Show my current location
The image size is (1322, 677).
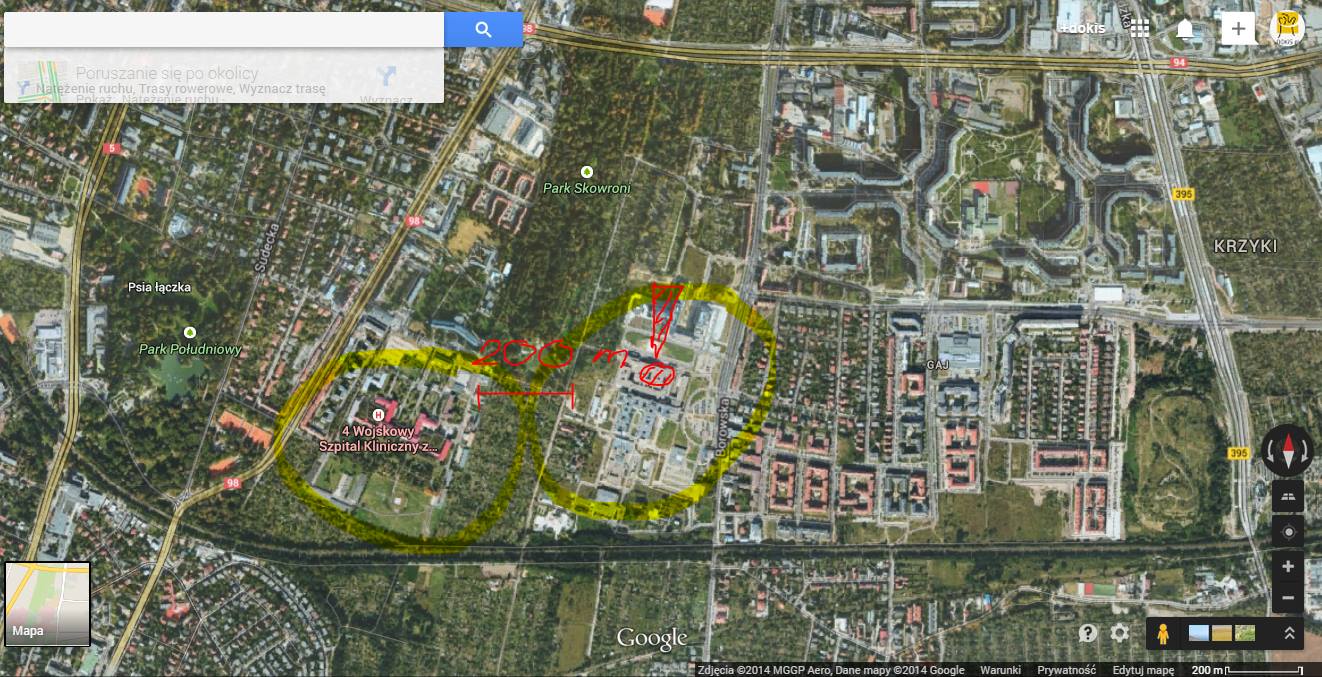tap(1288, 532)
